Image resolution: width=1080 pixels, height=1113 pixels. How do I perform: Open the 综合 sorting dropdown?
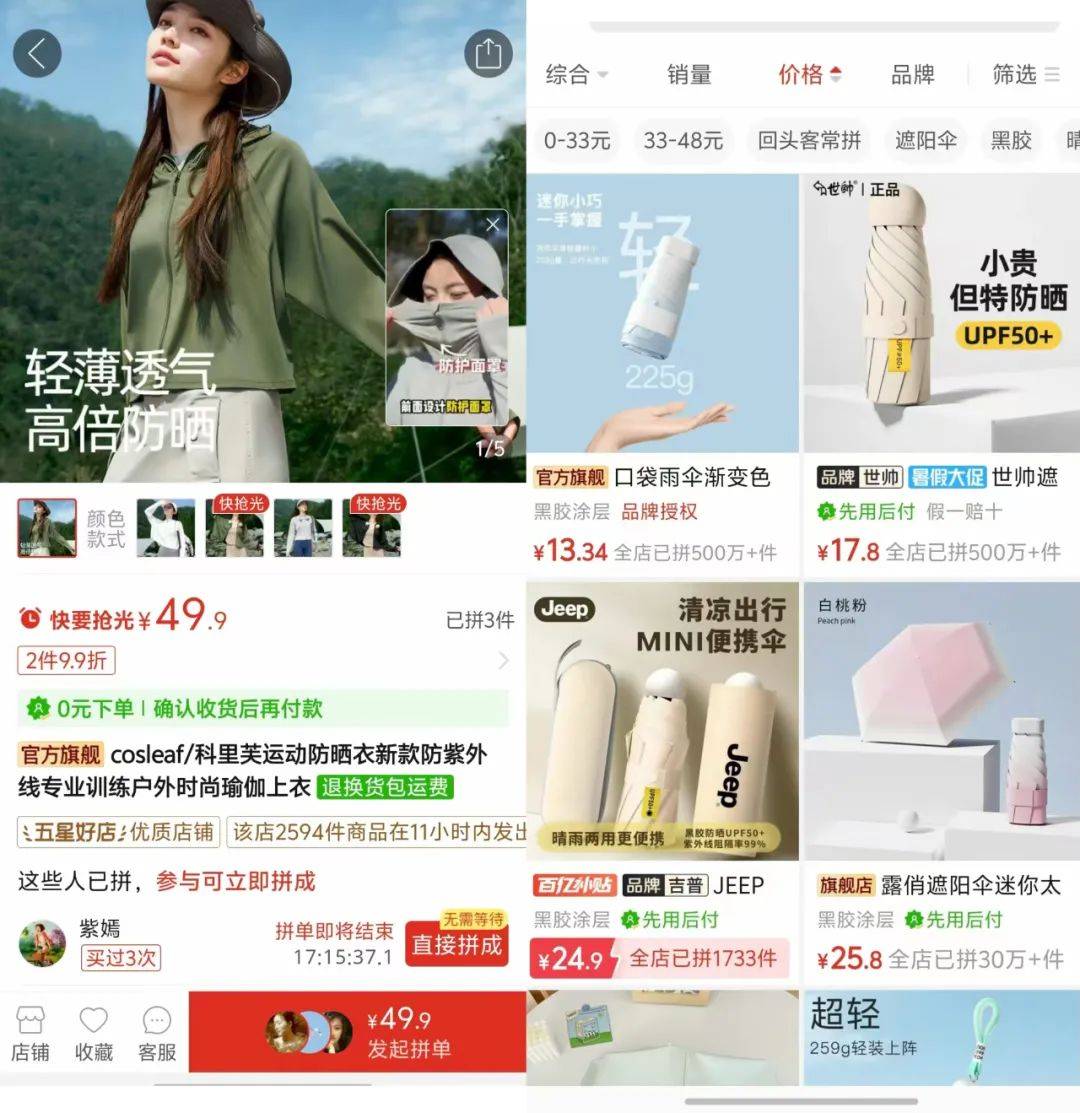[576, 75]
